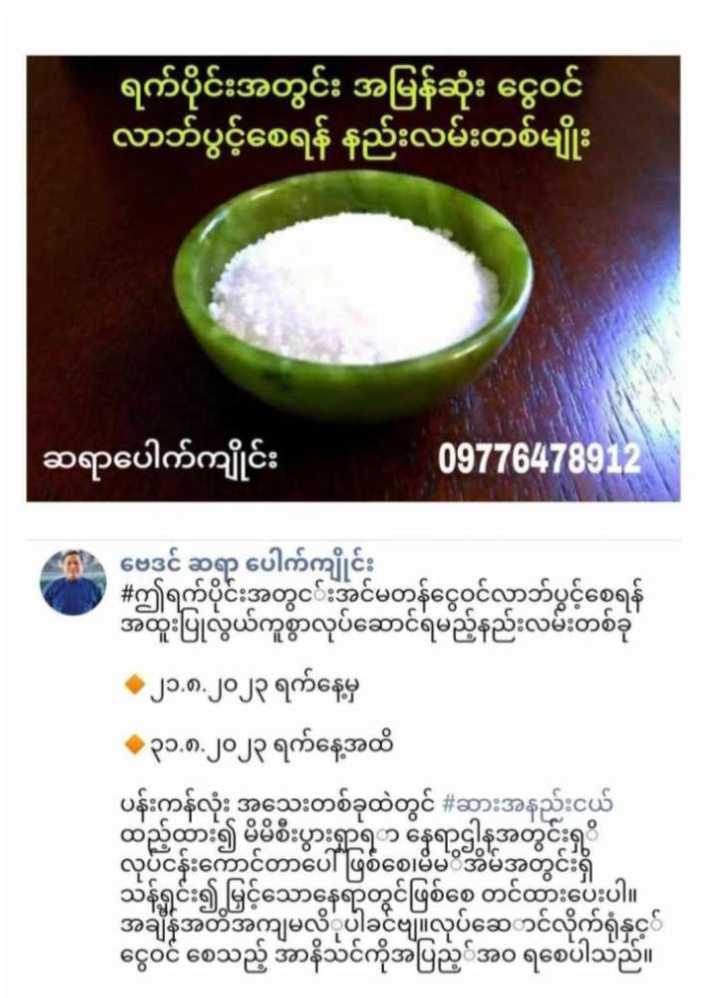Open the salt bowl photo in the post

353,278
